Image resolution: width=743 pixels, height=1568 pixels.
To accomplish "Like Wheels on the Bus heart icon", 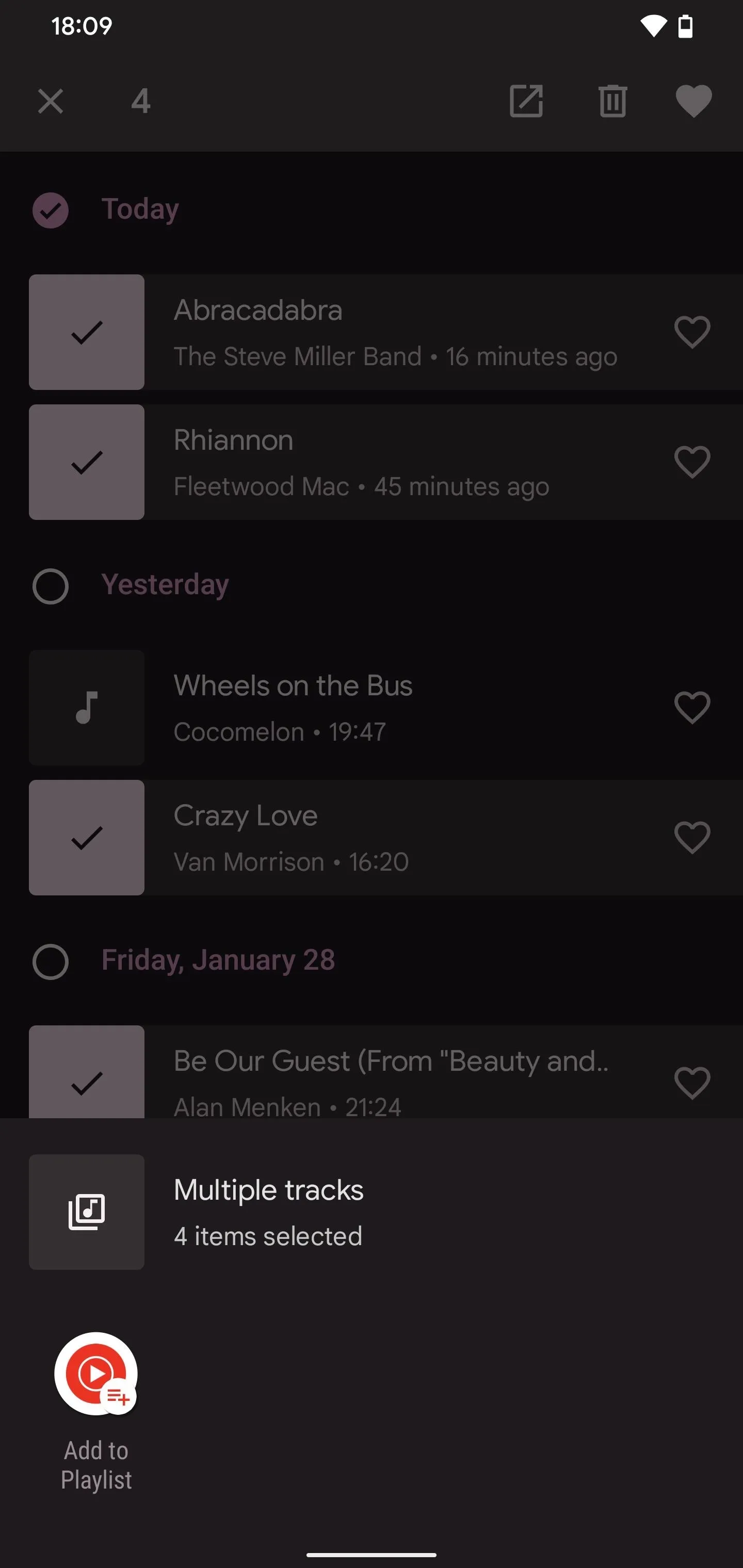I will click(692, 707).
